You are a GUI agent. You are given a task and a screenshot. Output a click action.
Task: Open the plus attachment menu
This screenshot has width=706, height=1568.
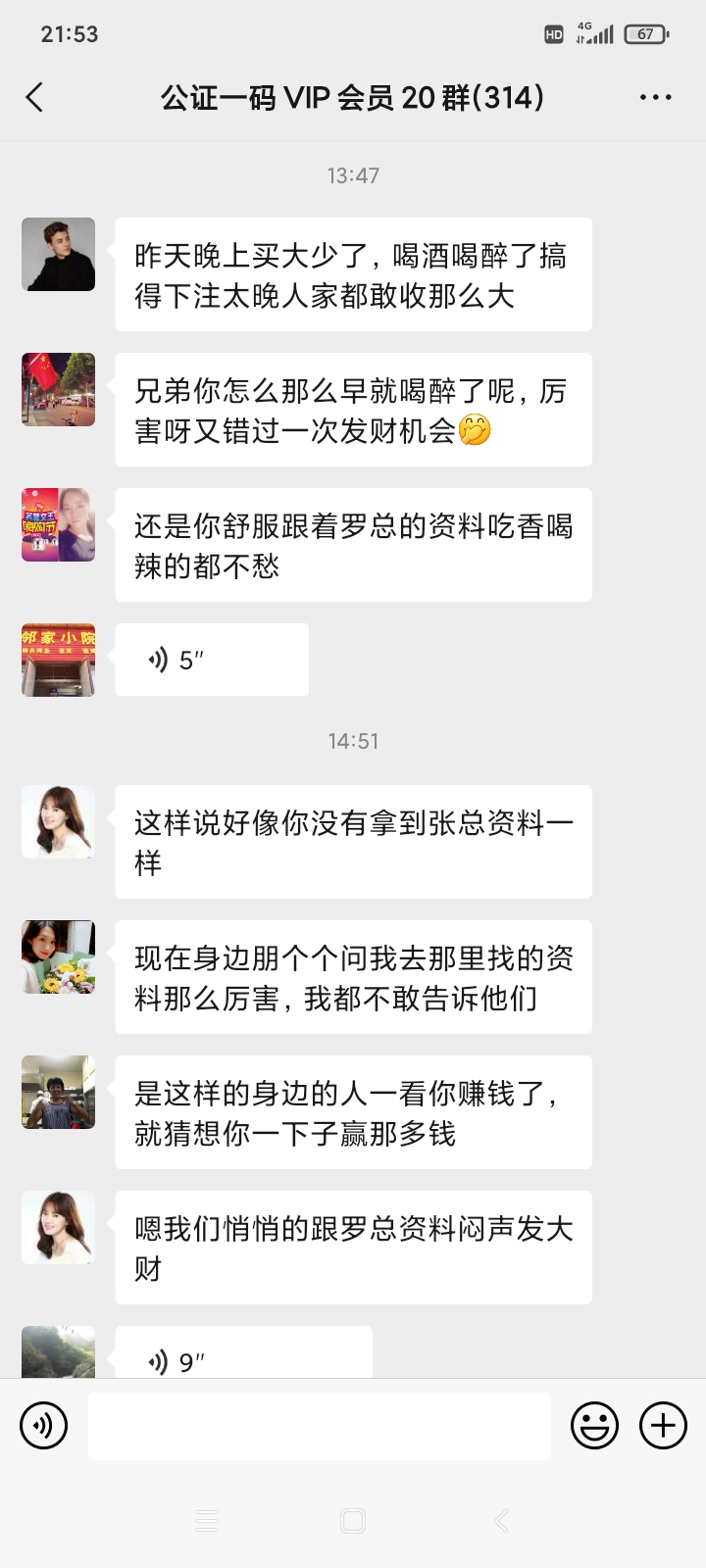point(663,1425)
